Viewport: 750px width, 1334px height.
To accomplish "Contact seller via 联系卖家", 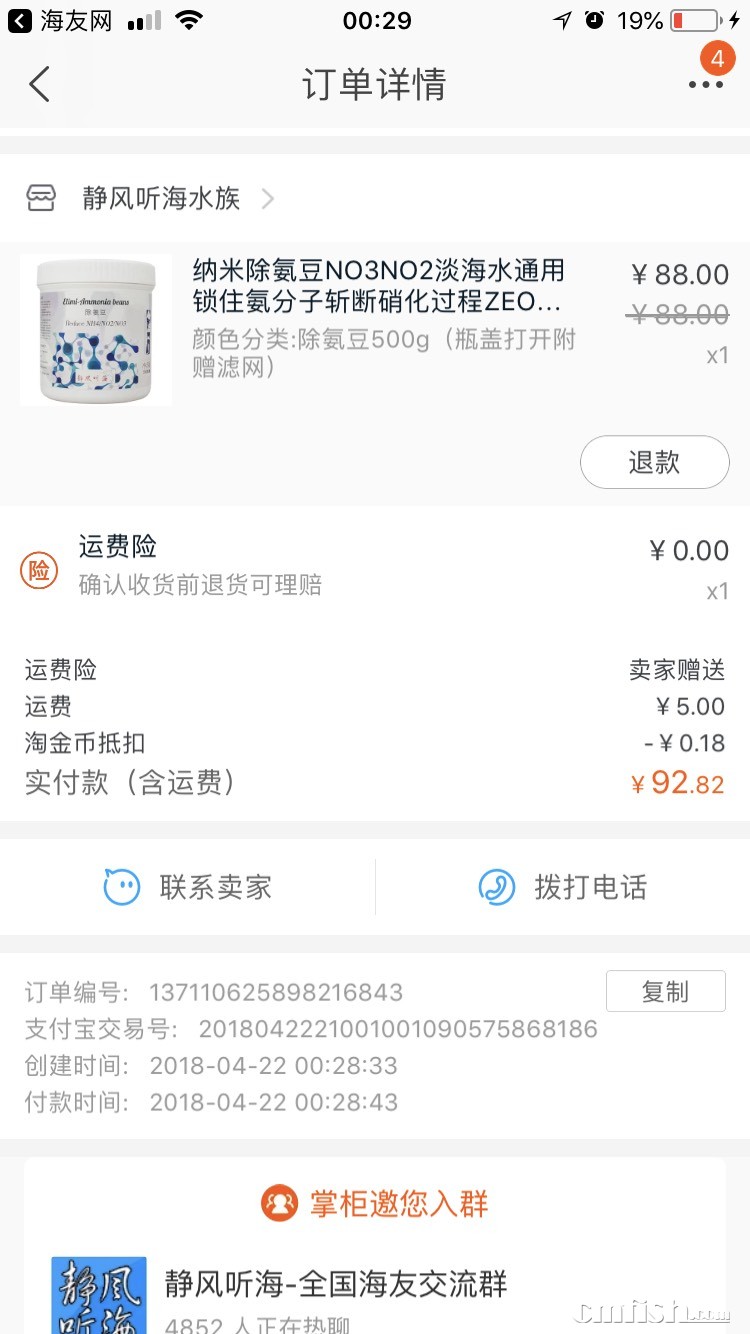I will point(188,887).
